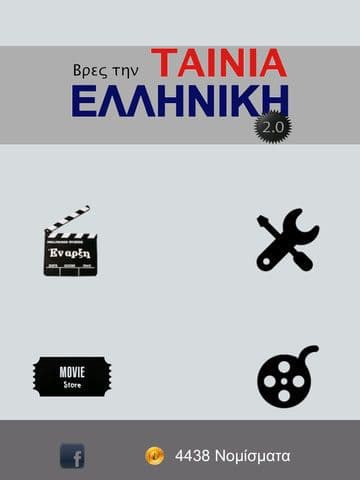This screenshot has height=480, width=360.
Task: Tap the film reel icon
Action: [x=288, y=376]
